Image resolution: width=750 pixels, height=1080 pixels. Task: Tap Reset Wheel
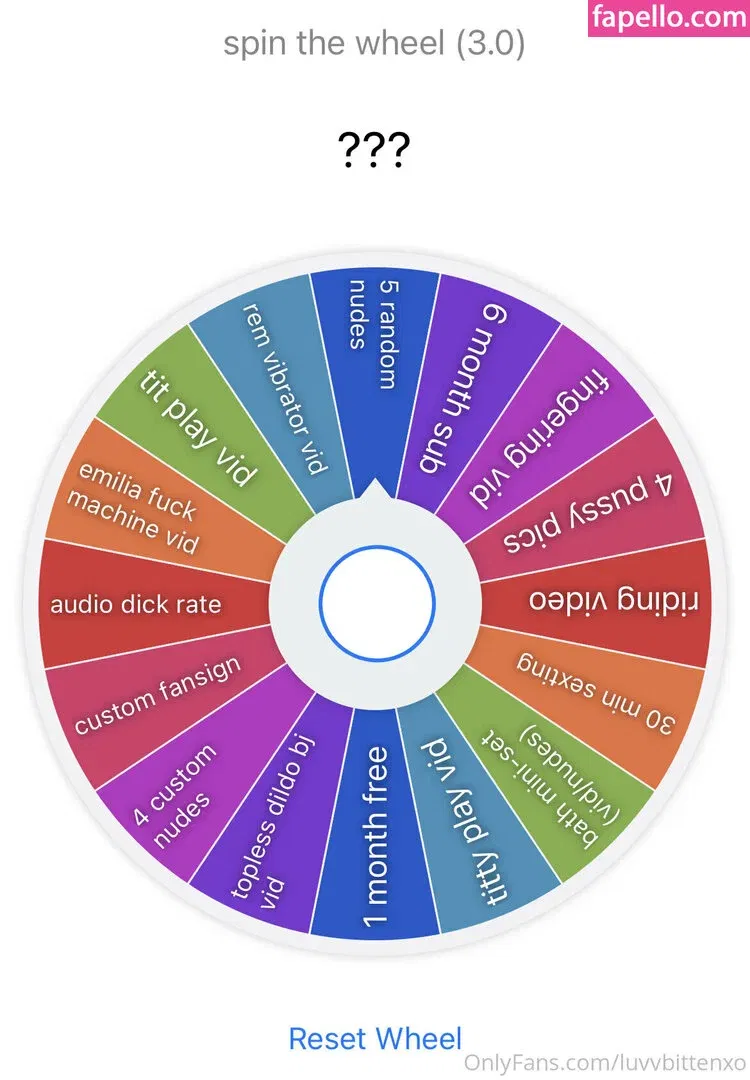pos(375,1038)
